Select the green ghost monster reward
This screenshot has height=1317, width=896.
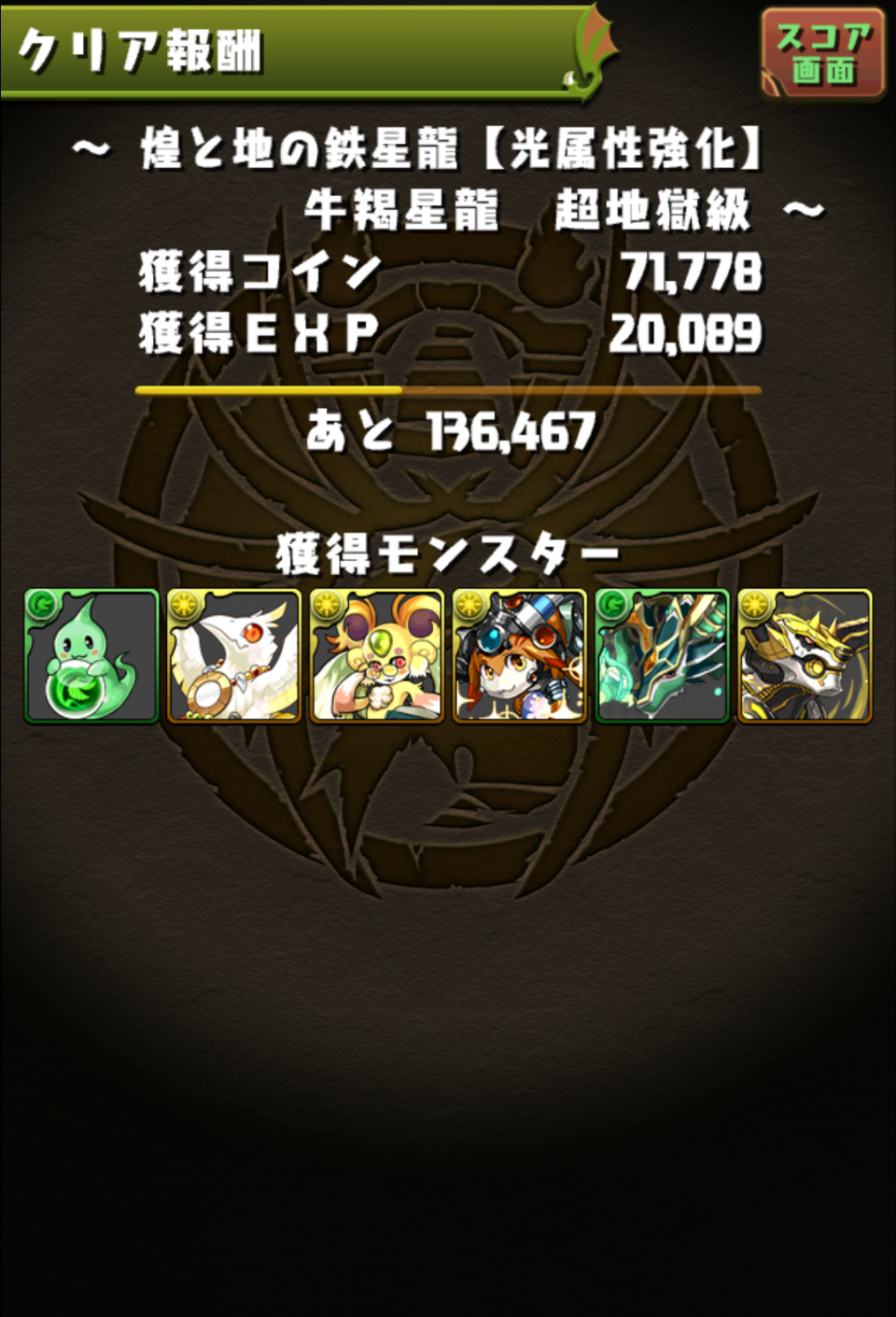point(91,656)
